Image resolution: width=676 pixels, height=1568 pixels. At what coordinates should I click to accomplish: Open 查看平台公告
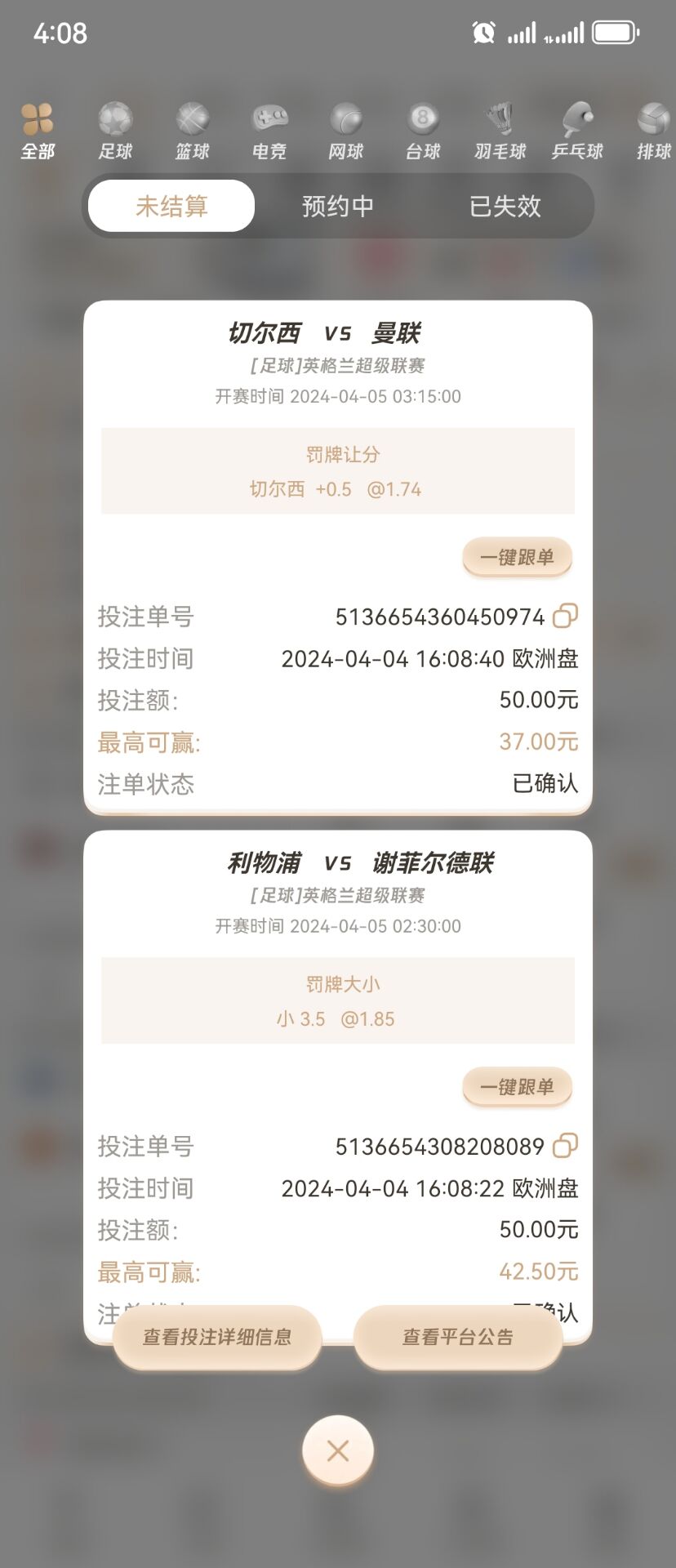458,1337
